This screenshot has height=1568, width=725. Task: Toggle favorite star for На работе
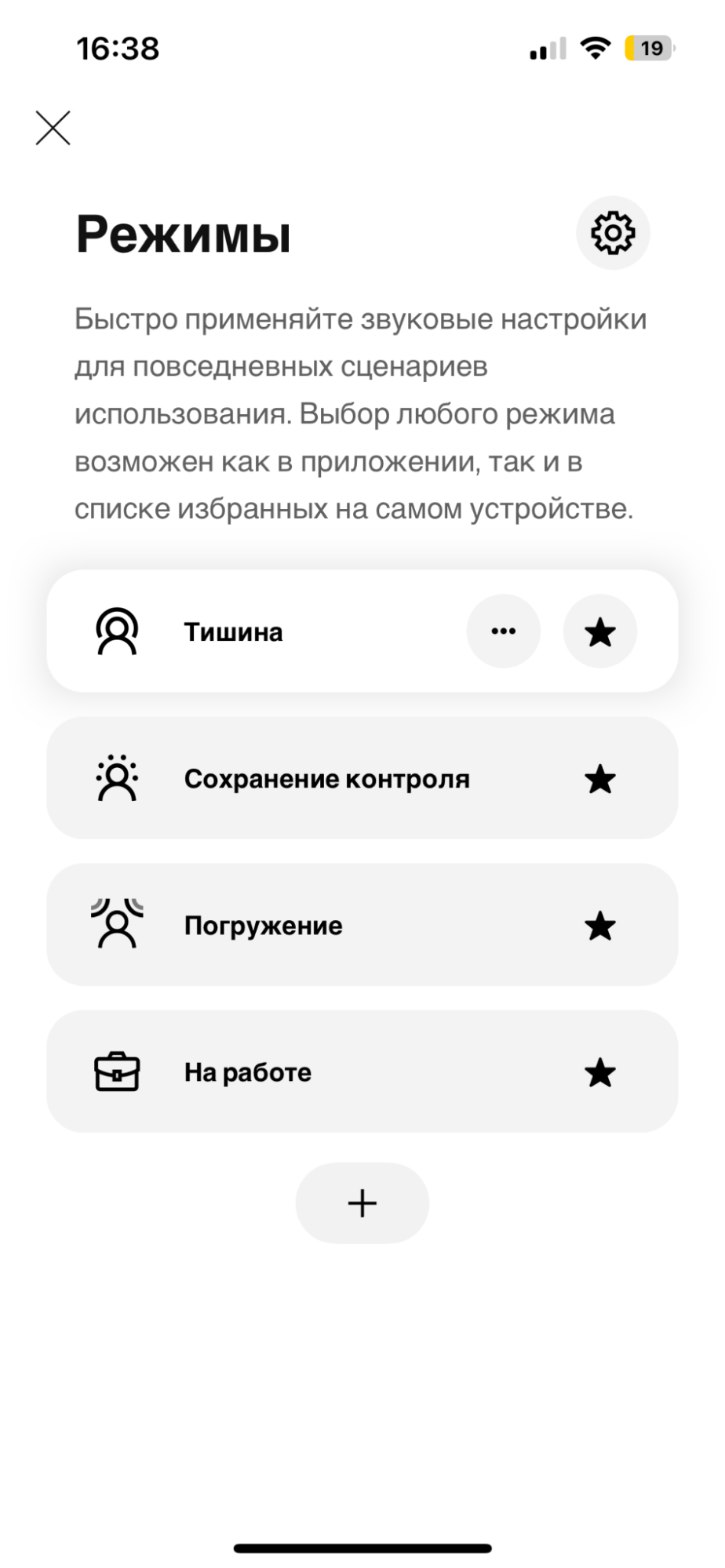[x=600, y=1072]
